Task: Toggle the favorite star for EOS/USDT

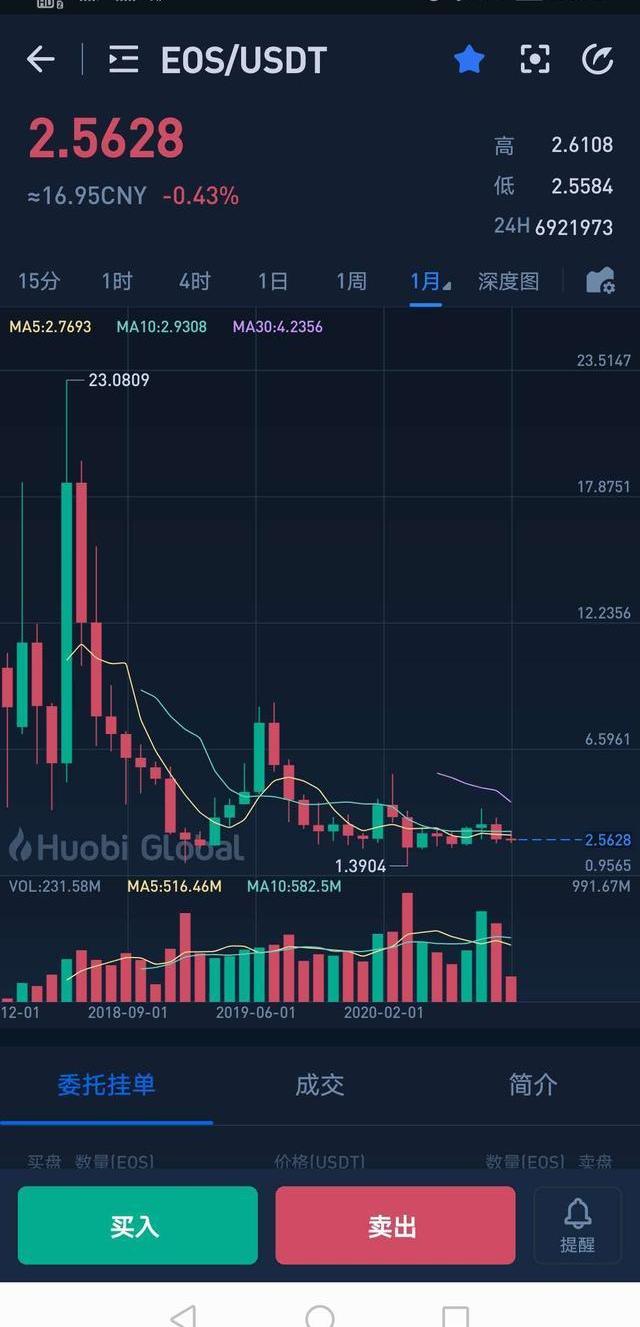Action: (x=469, y=60)
